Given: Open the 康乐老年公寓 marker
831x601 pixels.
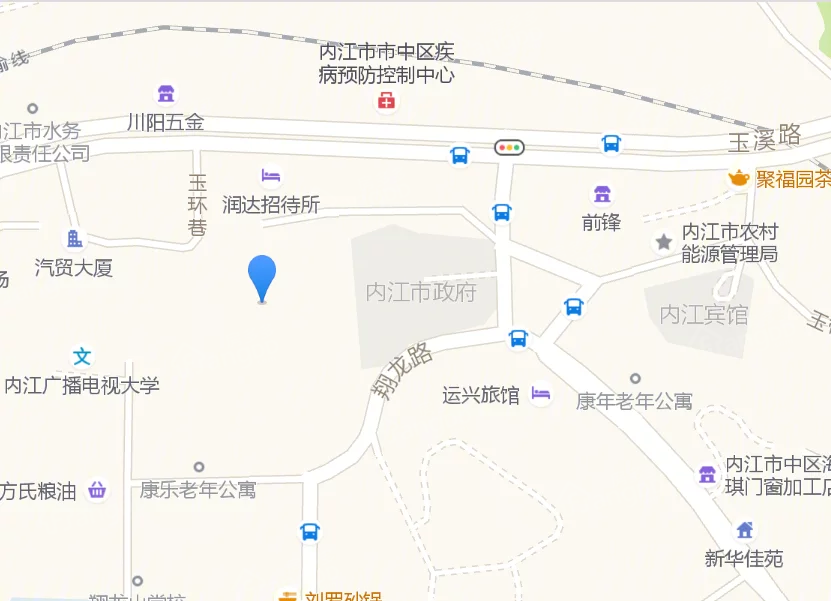Looking at the screenshot, I should coord(199,467).
